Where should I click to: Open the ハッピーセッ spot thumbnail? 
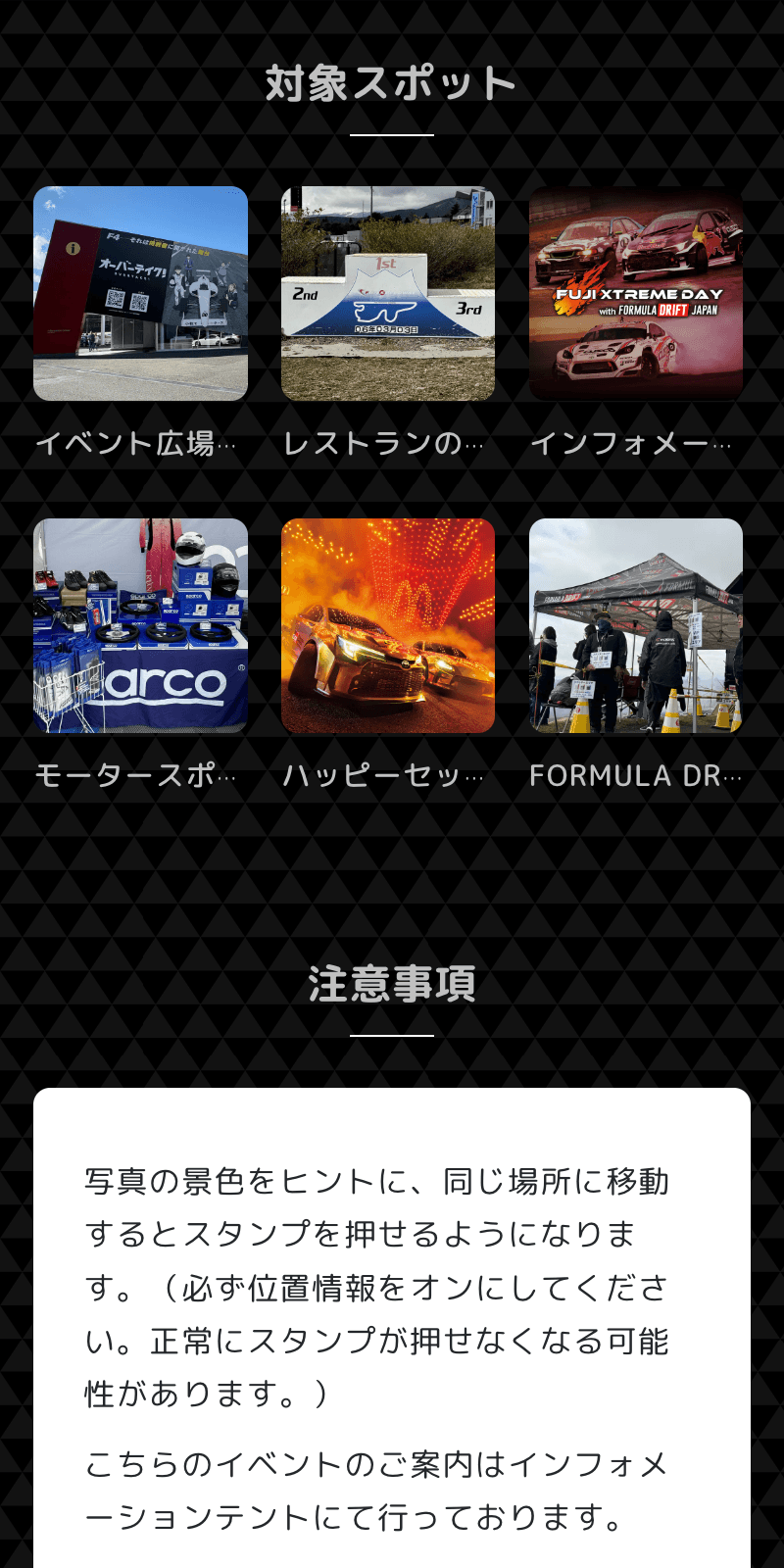(x=388, y=624)
